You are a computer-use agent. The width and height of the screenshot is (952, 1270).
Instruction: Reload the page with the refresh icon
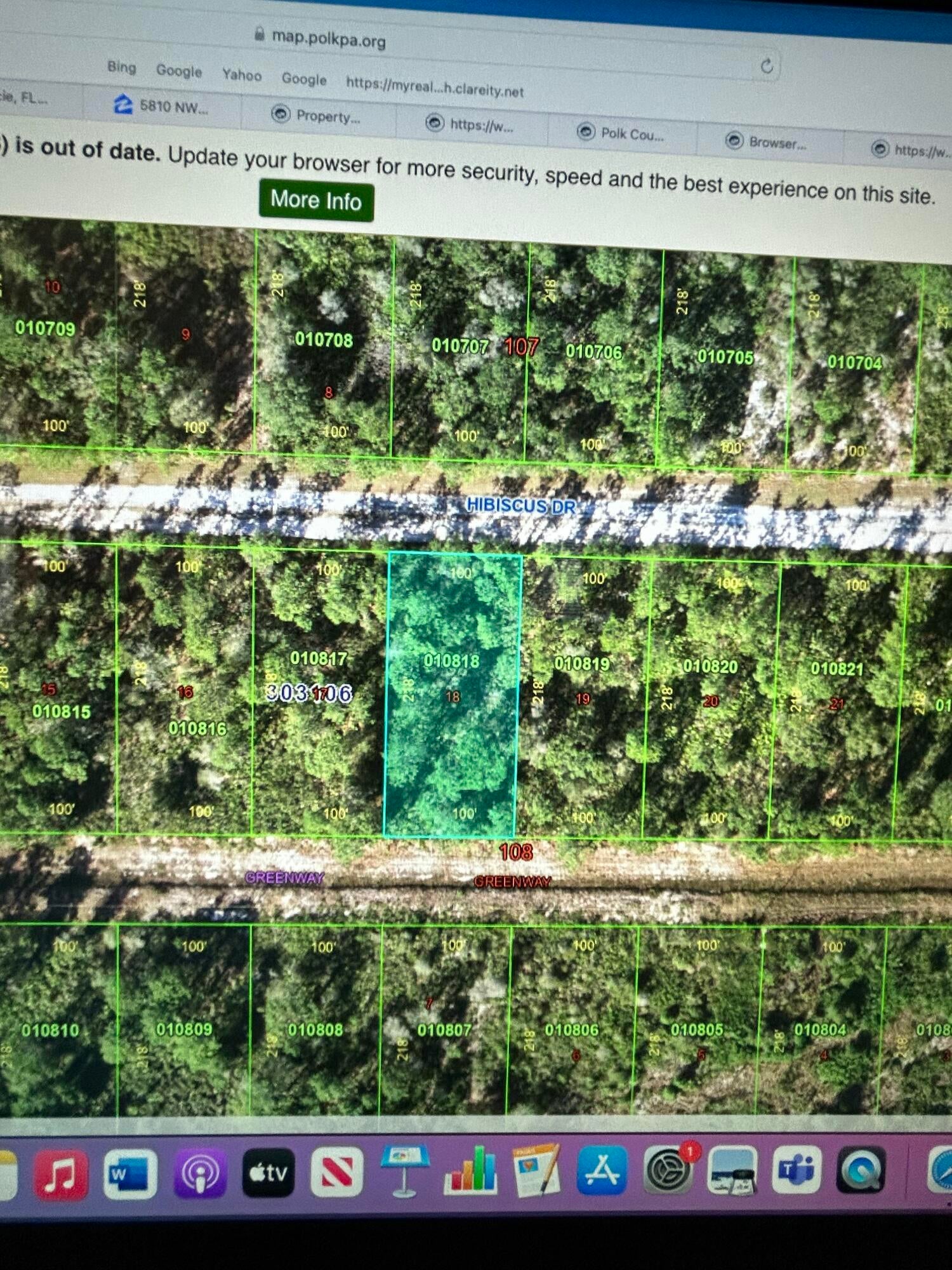pyautogui.click(x=767, y=65)
